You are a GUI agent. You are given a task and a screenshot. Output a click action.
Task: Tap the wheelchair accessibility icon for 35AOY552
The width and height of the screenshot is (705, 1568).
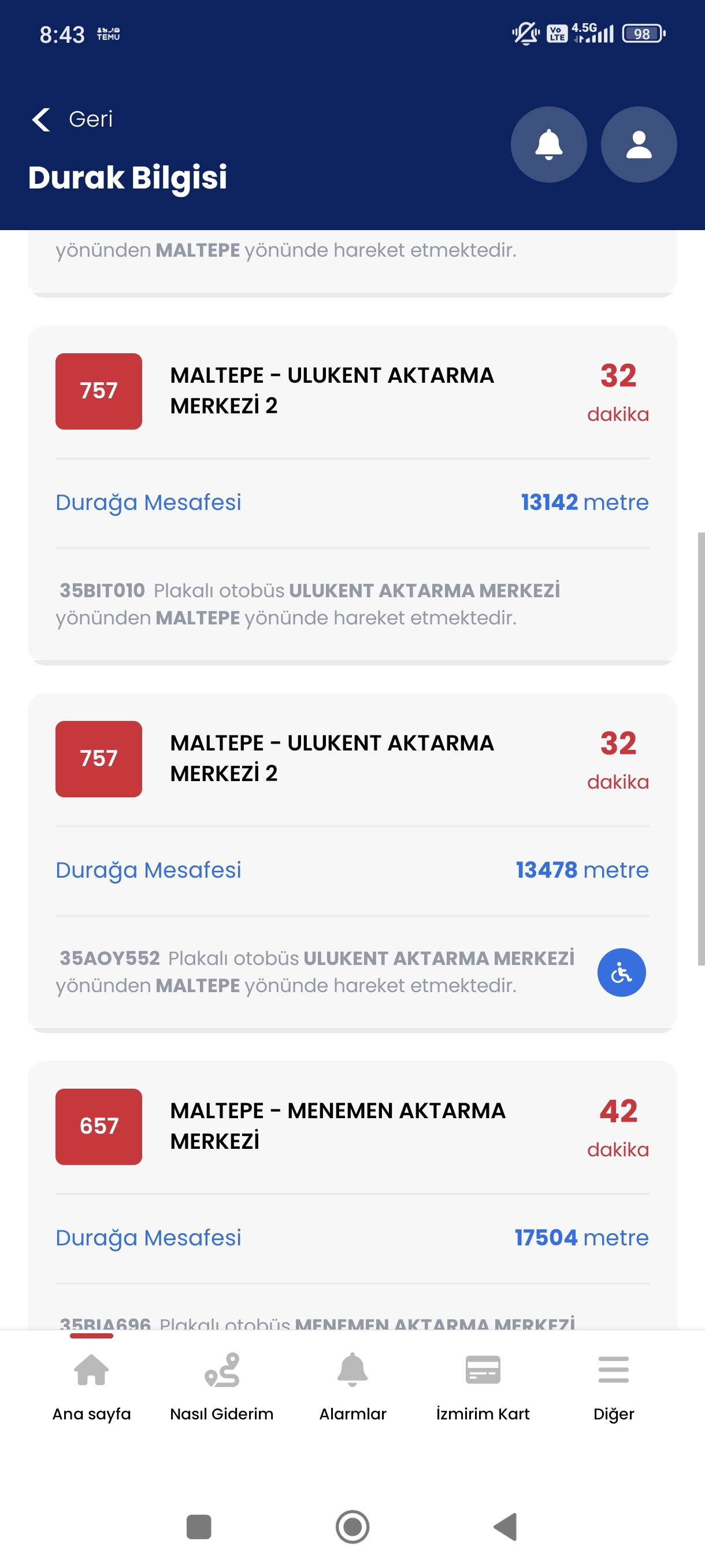(621, 972)
